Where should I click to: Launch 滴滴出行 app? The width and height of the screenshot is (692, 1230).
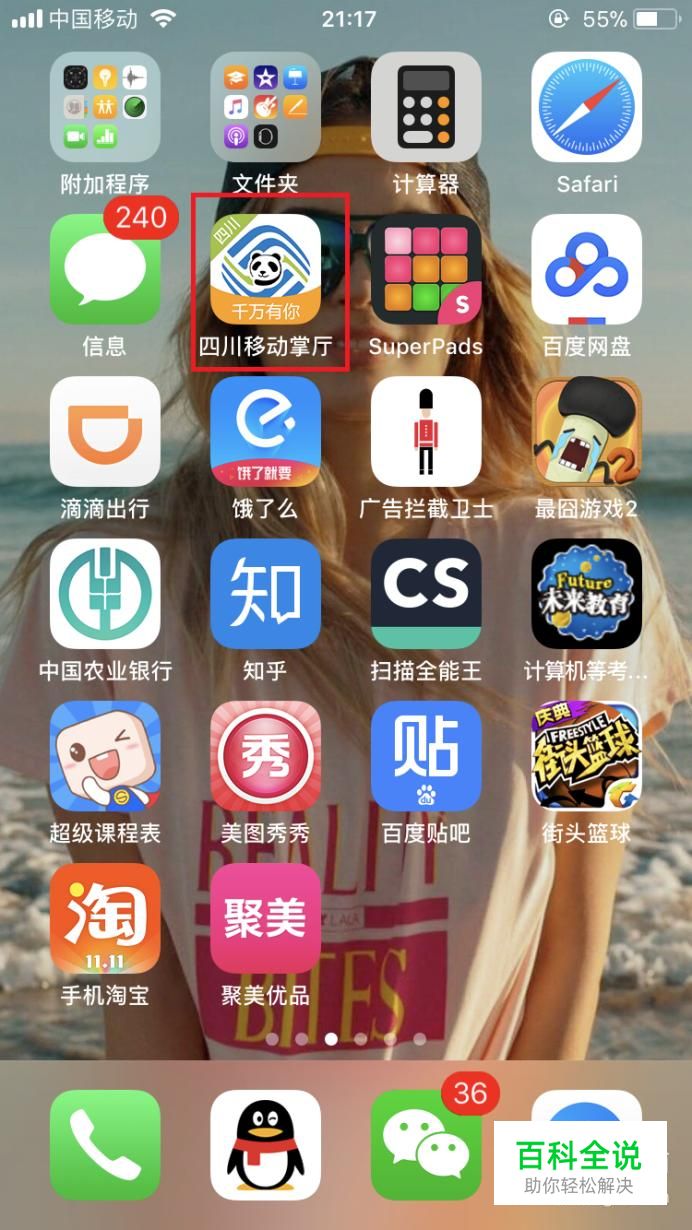pos(105,431)
